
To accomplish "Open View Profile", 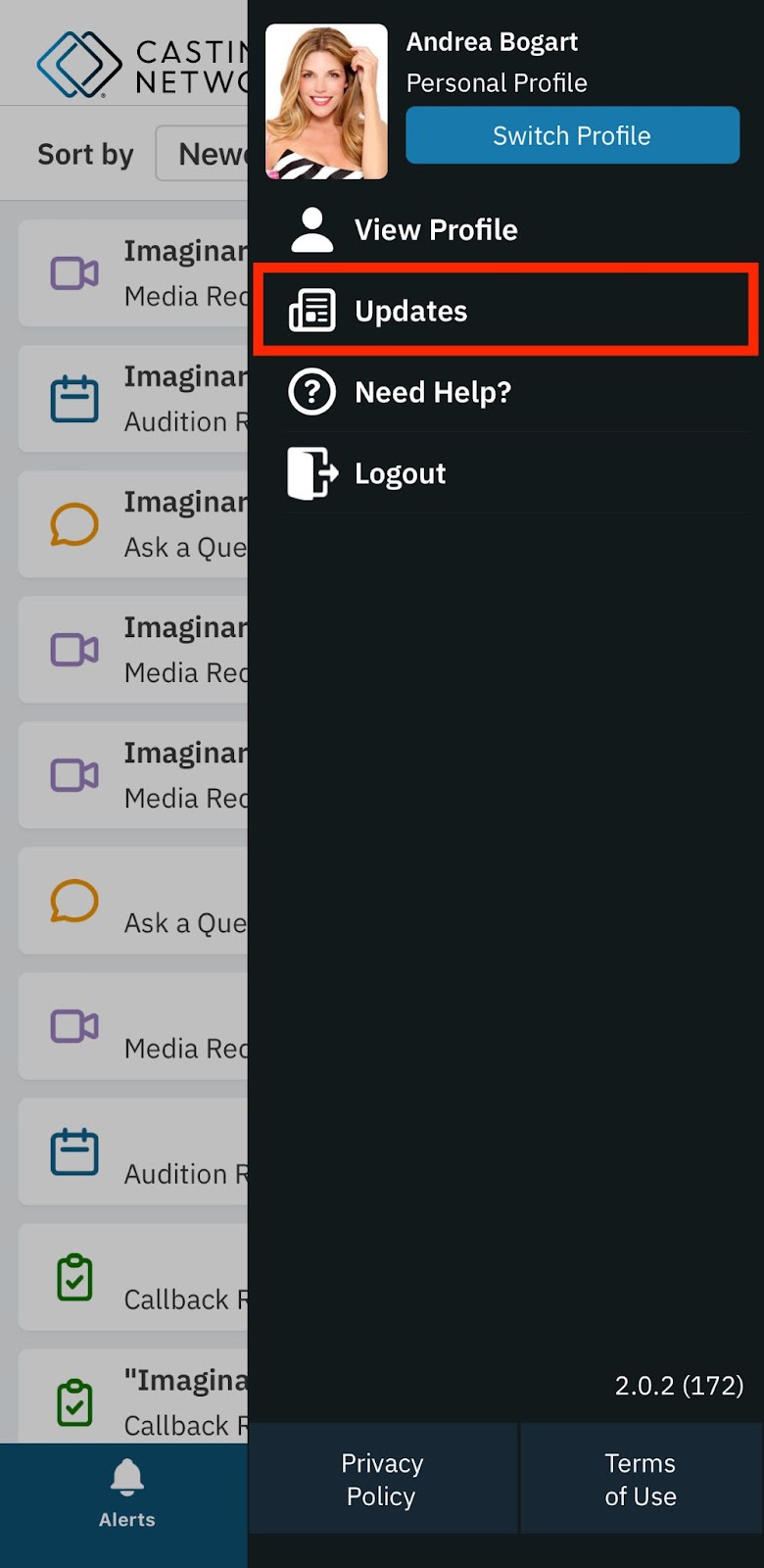I will (x=435, y=229).
